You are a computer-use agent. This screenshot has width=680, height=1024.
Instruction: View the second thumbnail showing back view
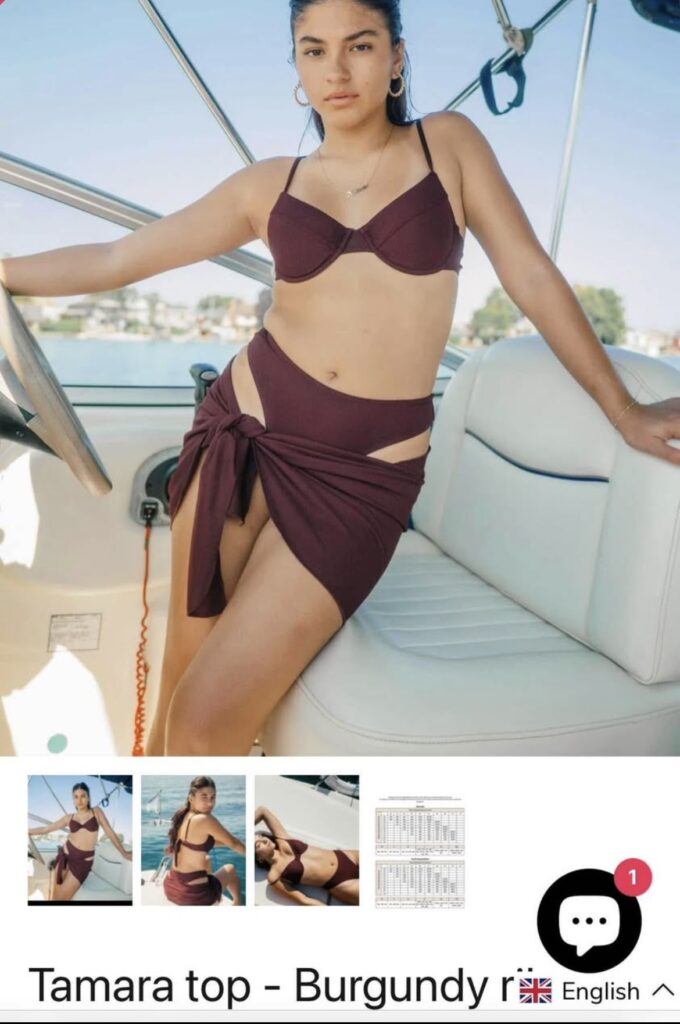pyautogui.click(x=193, y=840)
